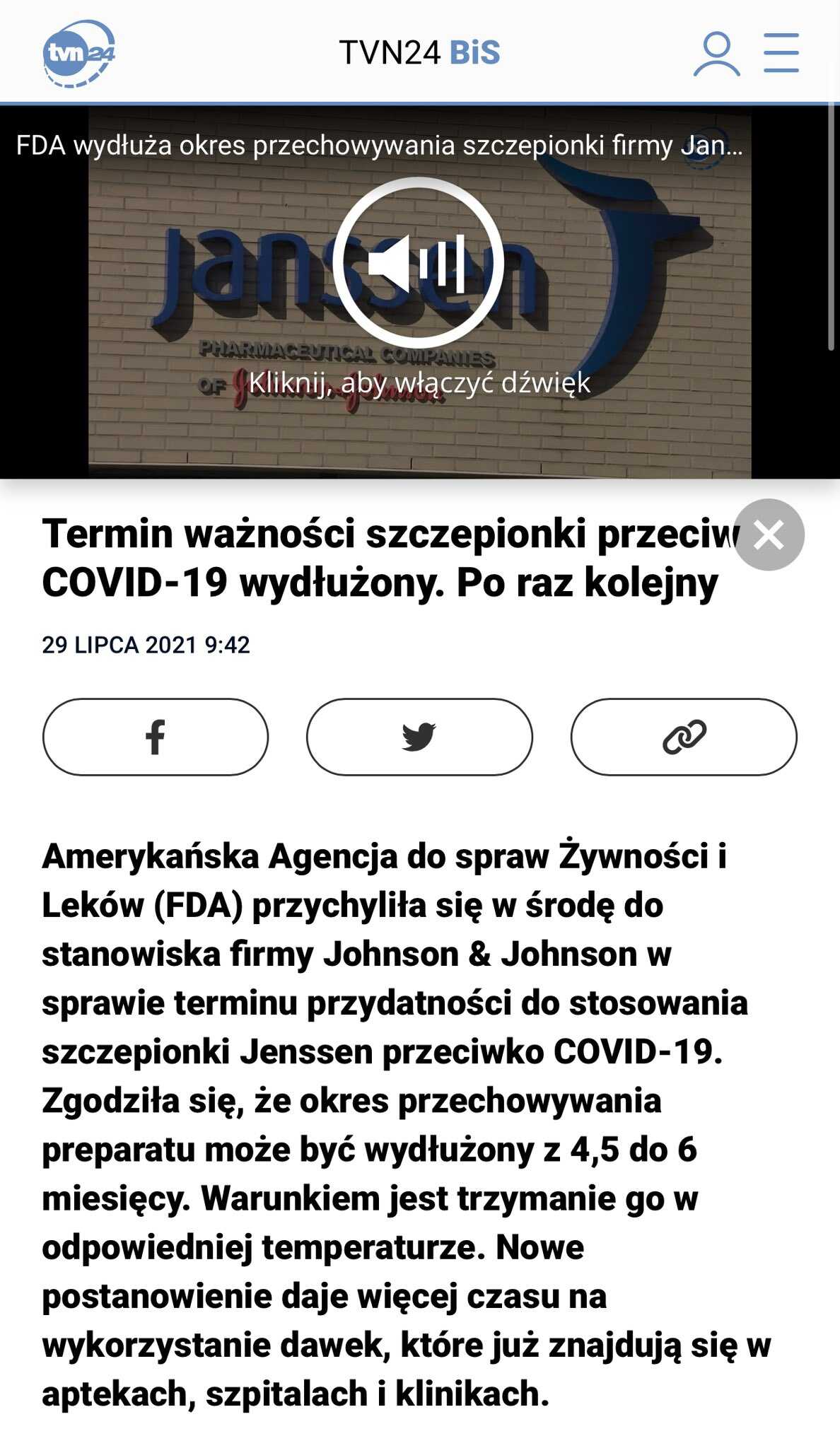This screenshot has height=1448, width=840.
Task: Open the TVN24 home logo
Action: pyautogui.click(x=79, y=54)
